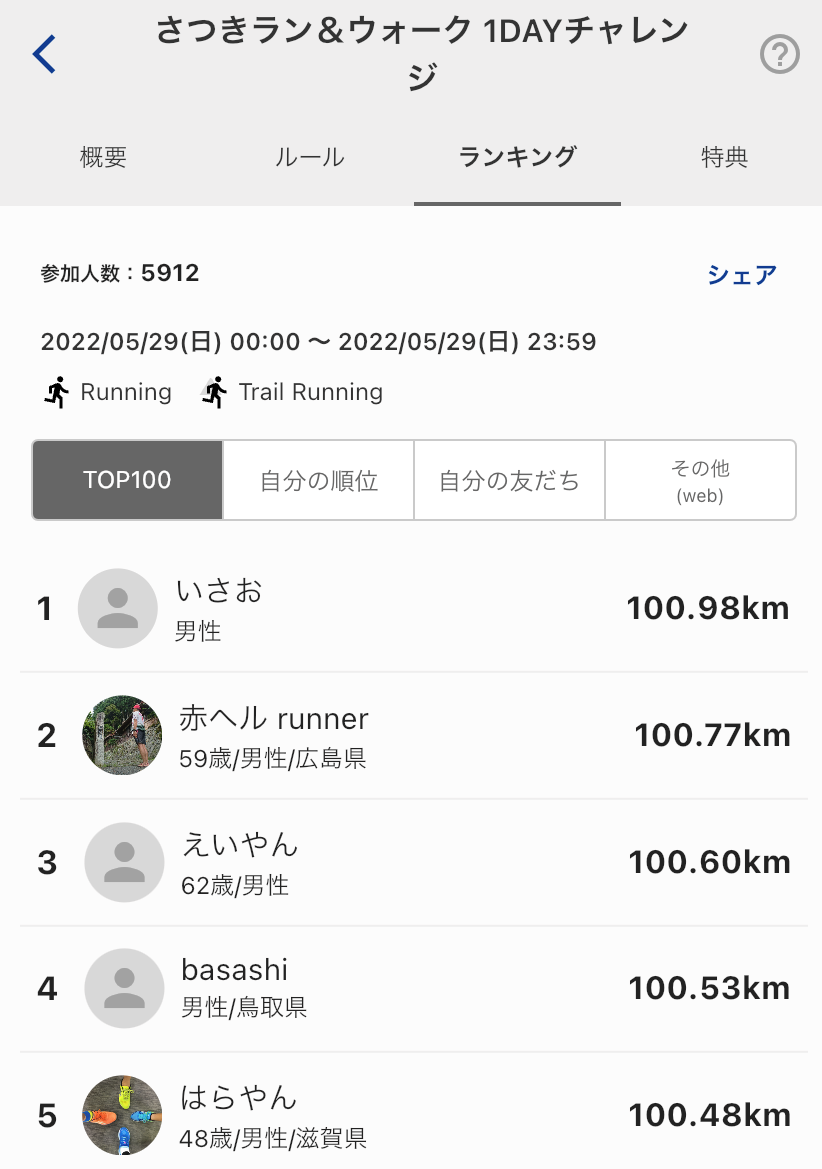Image resolution: width=822 pixels, height=1169 pixels.
Task: Open fifth-place runner はらやん
Action: point(411,1114)
